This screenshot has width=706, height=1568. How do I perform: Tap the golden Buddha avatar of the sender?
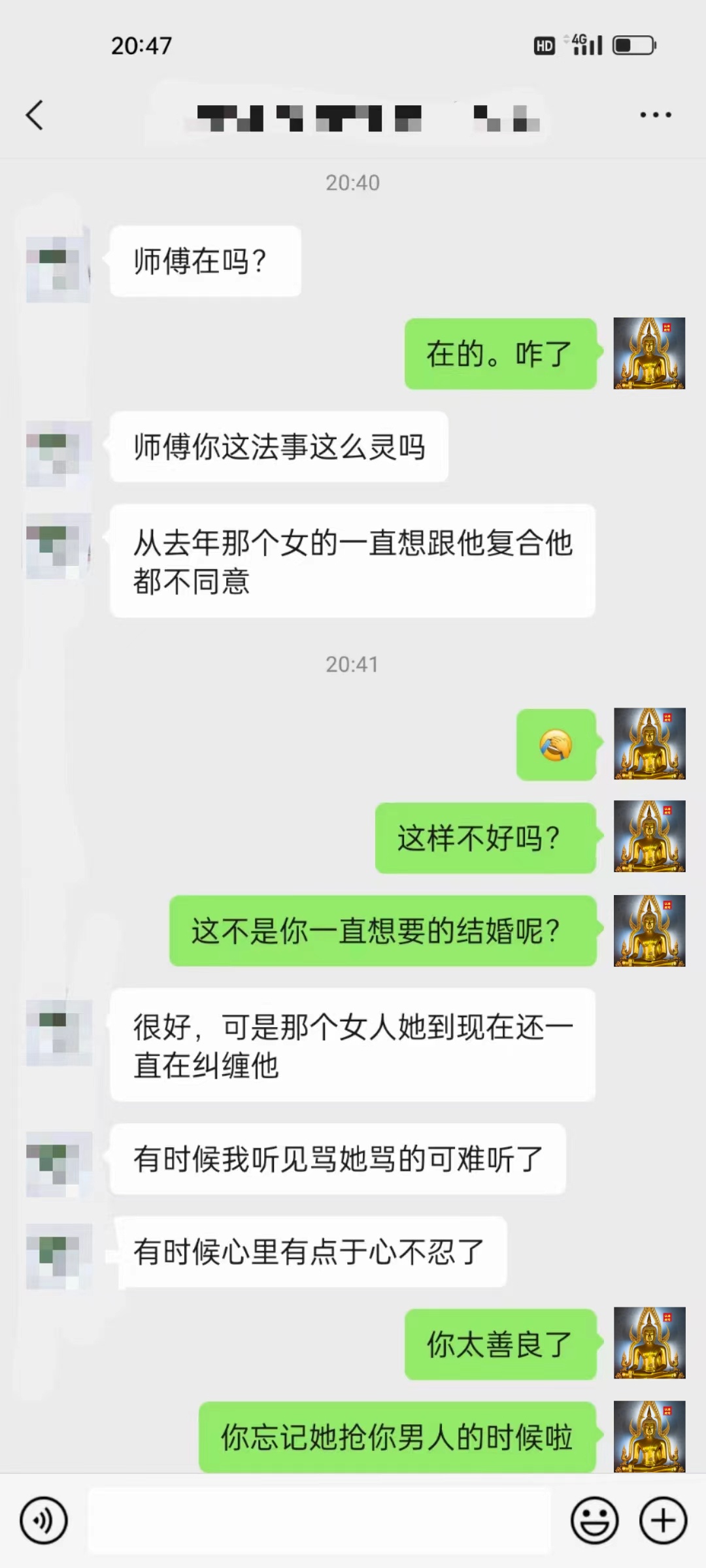[x=648, y=353]
